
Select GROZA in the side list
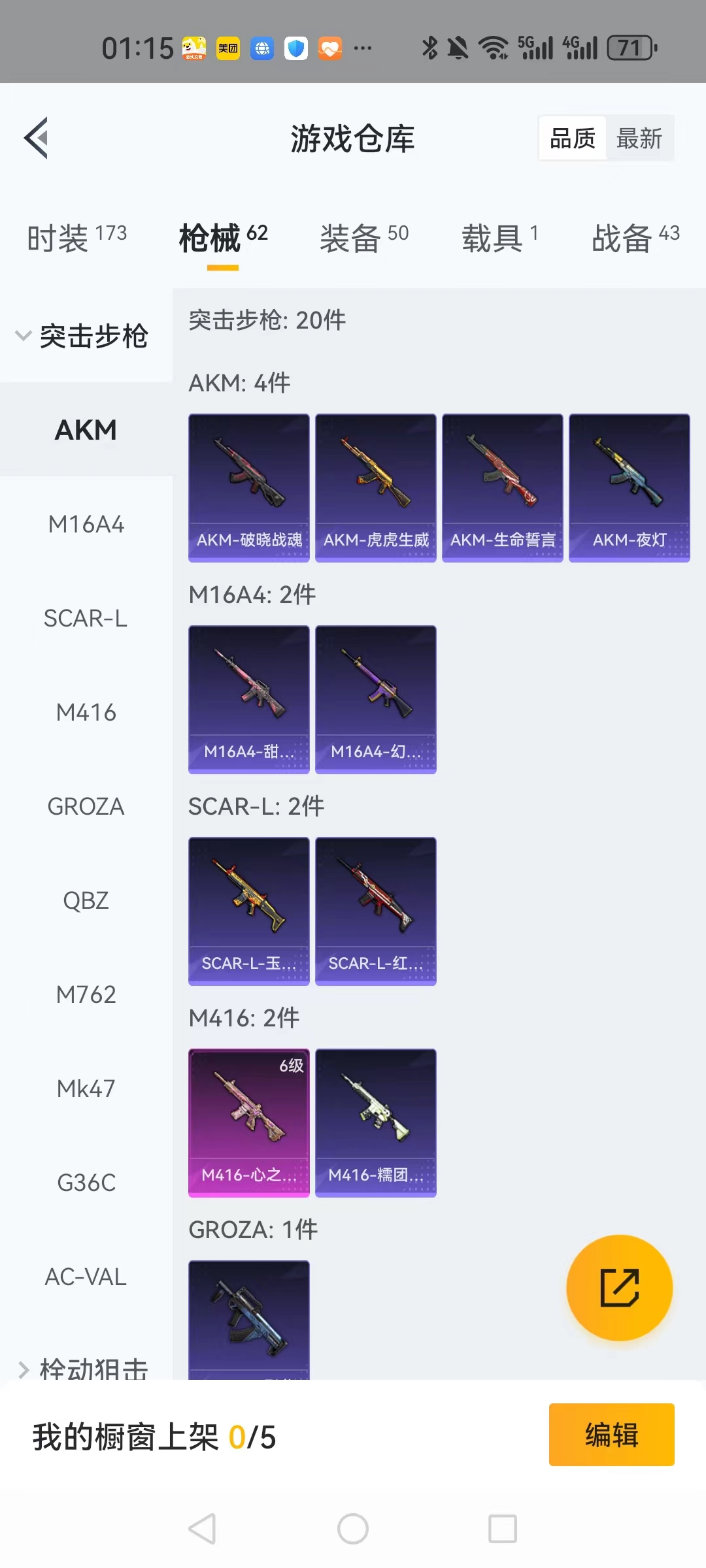click(x=86, y=806)
